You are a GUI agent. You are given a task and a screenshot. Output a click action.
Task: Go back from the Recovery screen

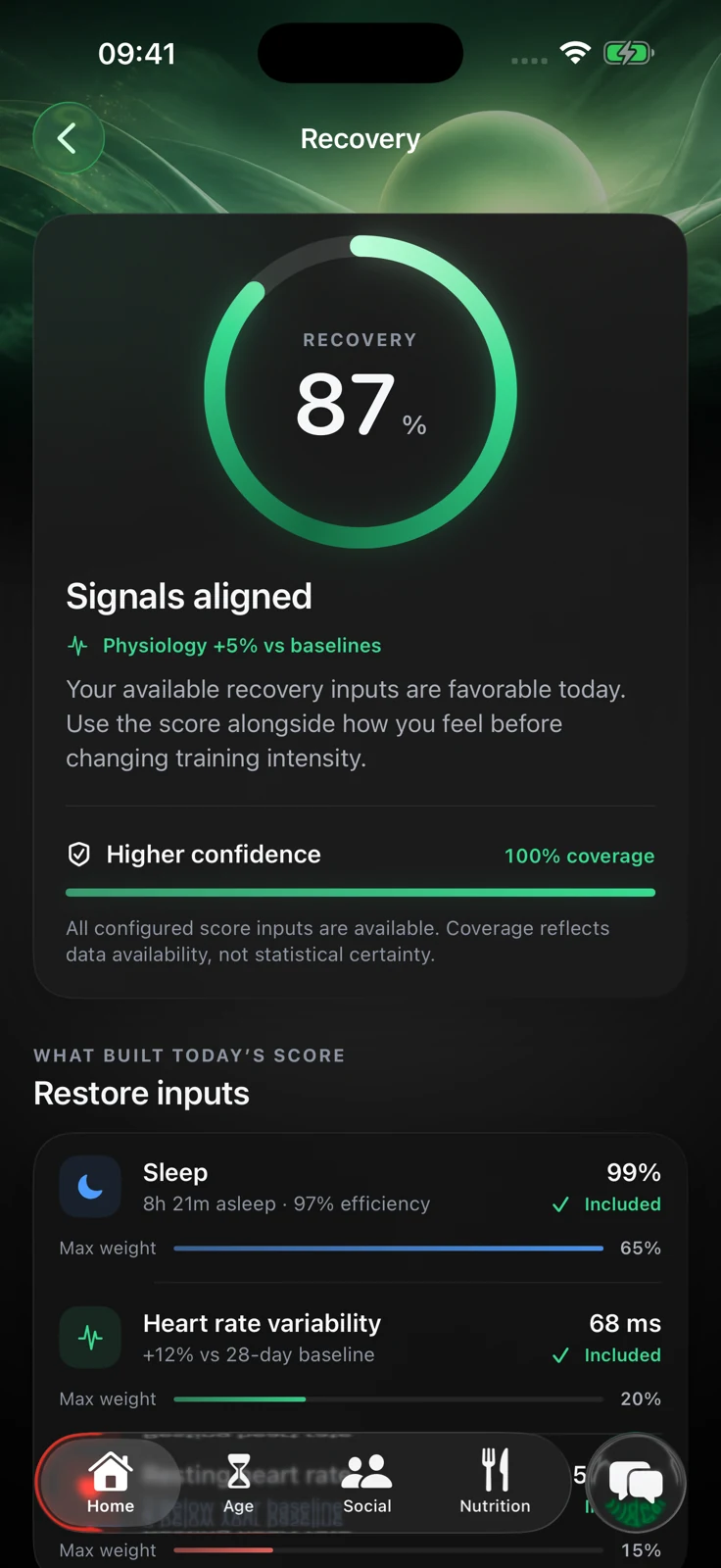pos(68,138)
